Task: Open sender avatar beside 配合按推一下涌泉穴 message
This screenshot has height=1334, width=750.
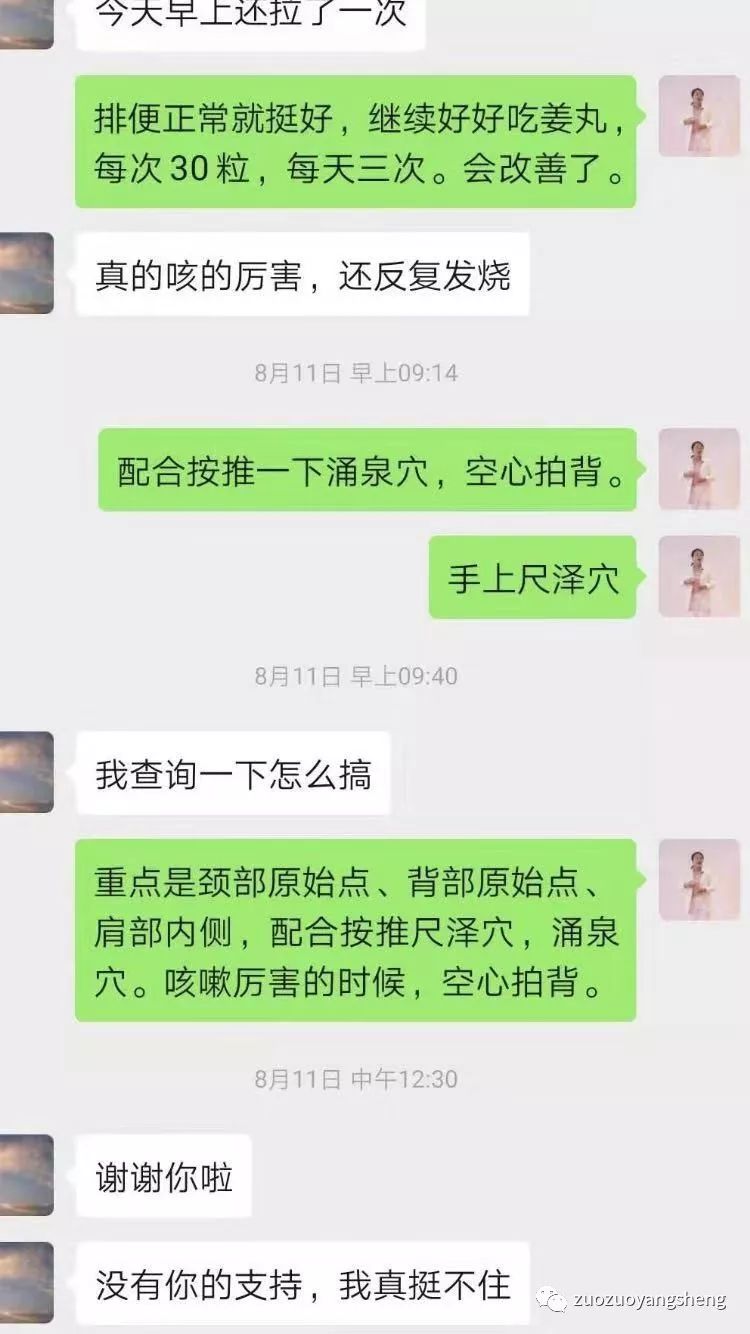Action: click(x=698, y=469)
